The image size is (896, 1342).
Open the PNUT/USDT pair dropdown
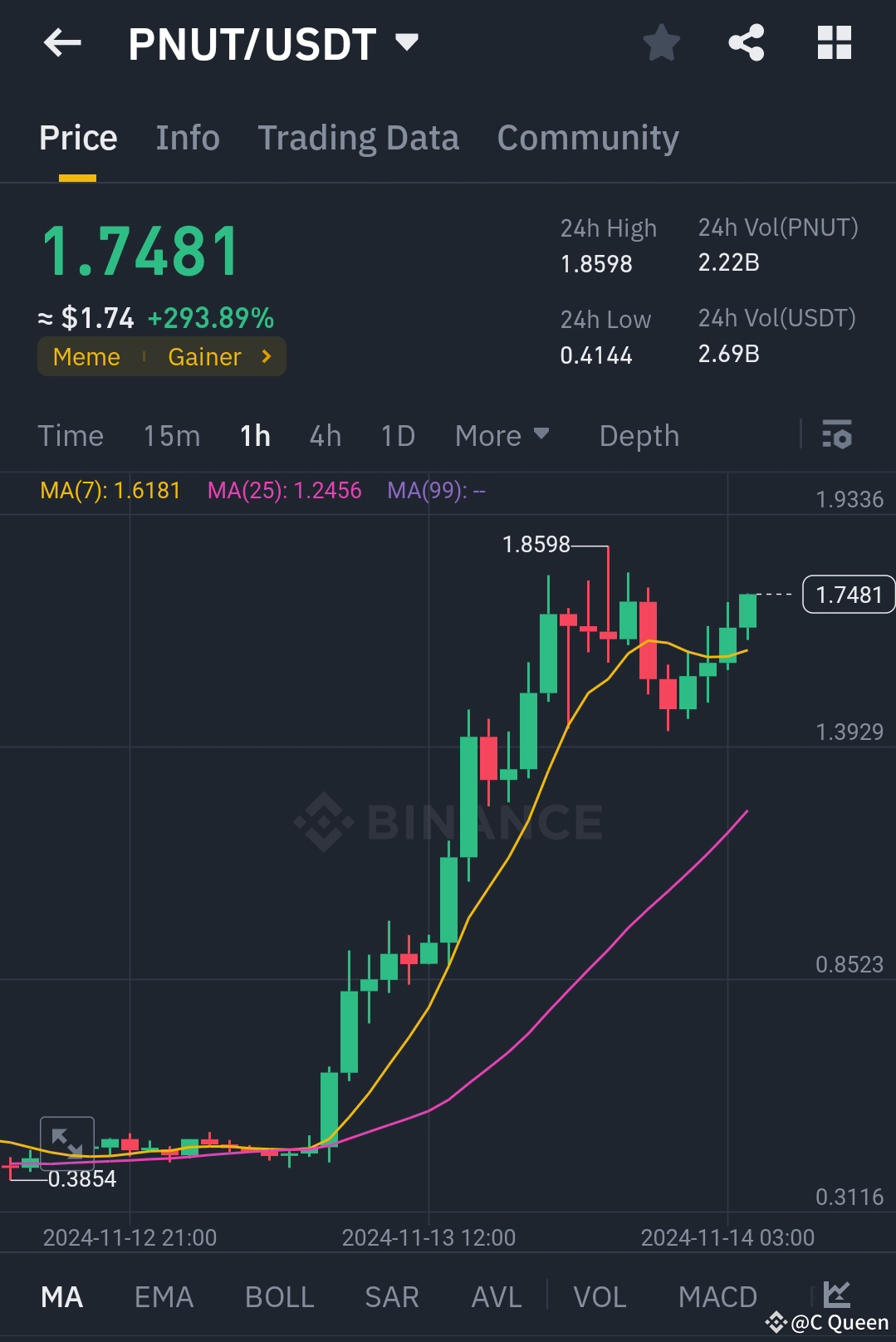[407, 43]
